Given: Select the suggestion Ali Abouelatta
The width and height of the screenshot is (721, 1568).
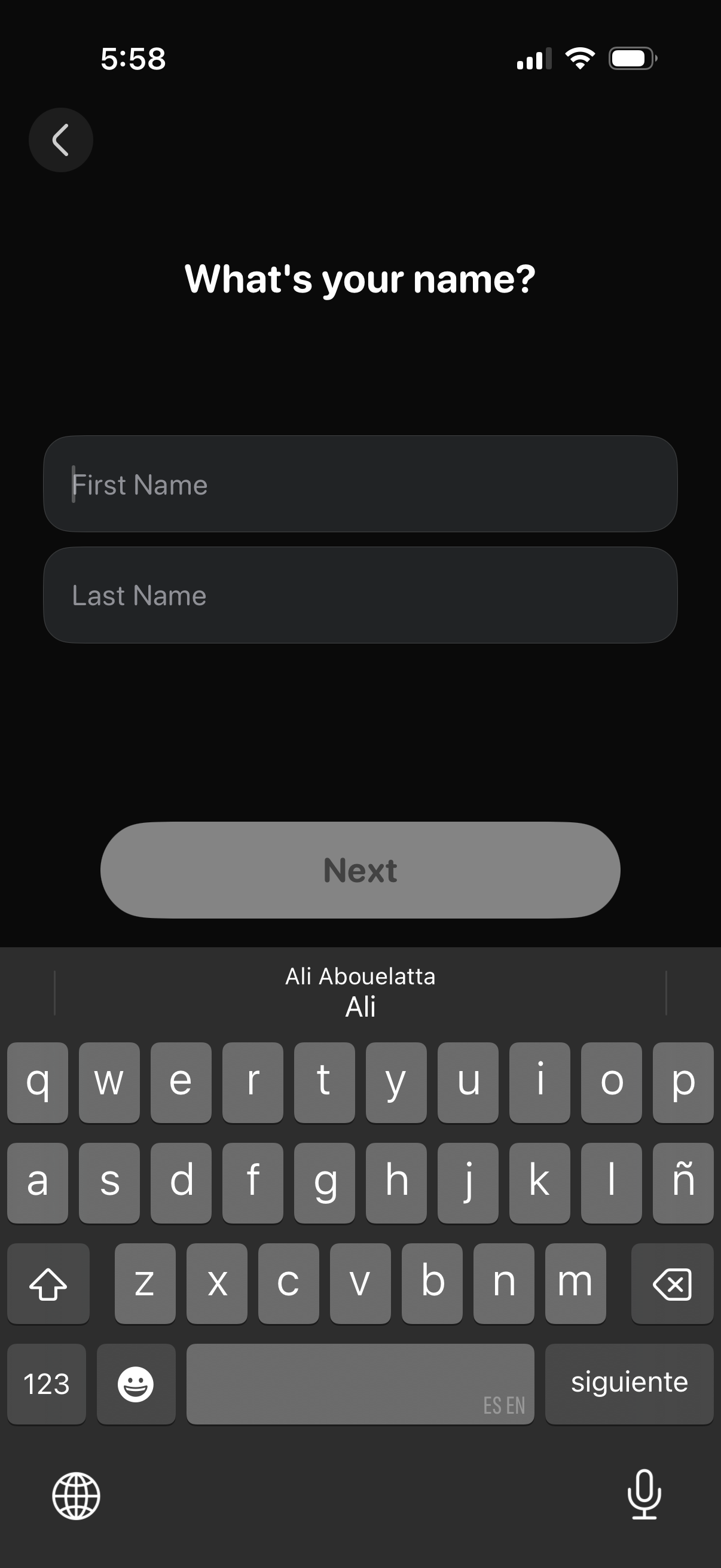Looking at the screenshot, I should (360, 977).
